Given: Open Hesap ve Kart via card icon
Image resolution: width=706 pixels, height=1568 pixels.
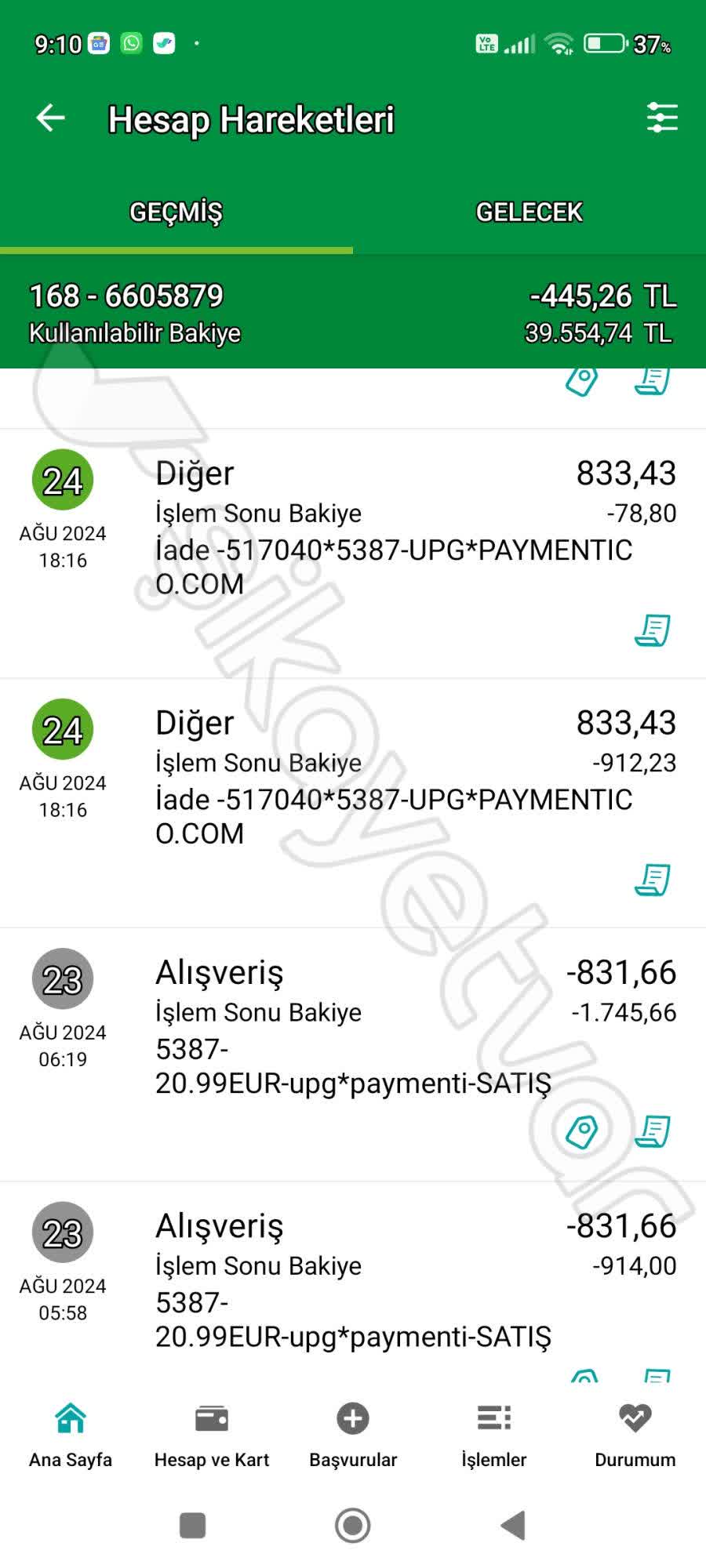Looking at the screenshot, I should click(x=212, y=1427).
